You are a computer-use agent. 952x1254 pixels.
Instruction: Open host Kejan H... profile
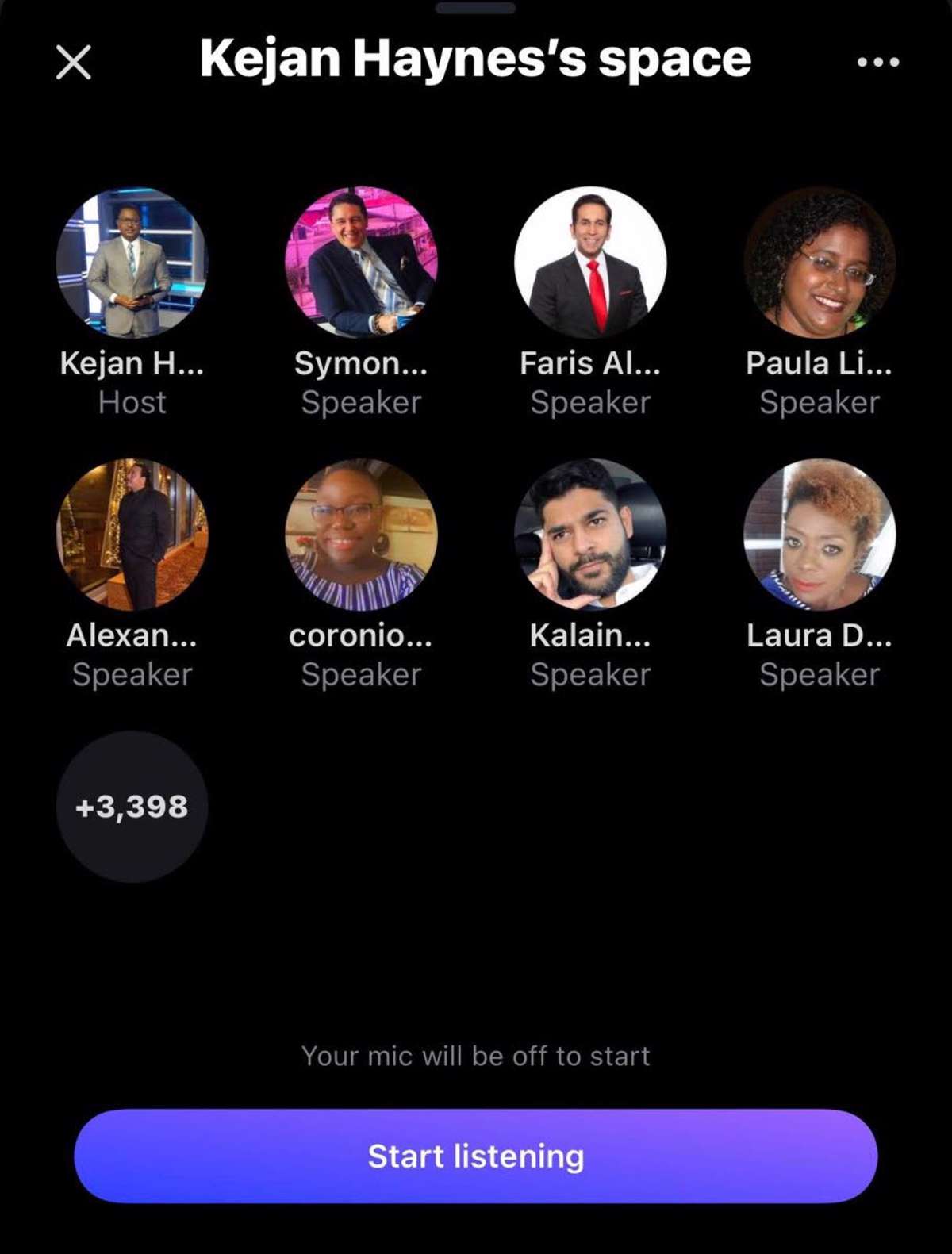132,263
